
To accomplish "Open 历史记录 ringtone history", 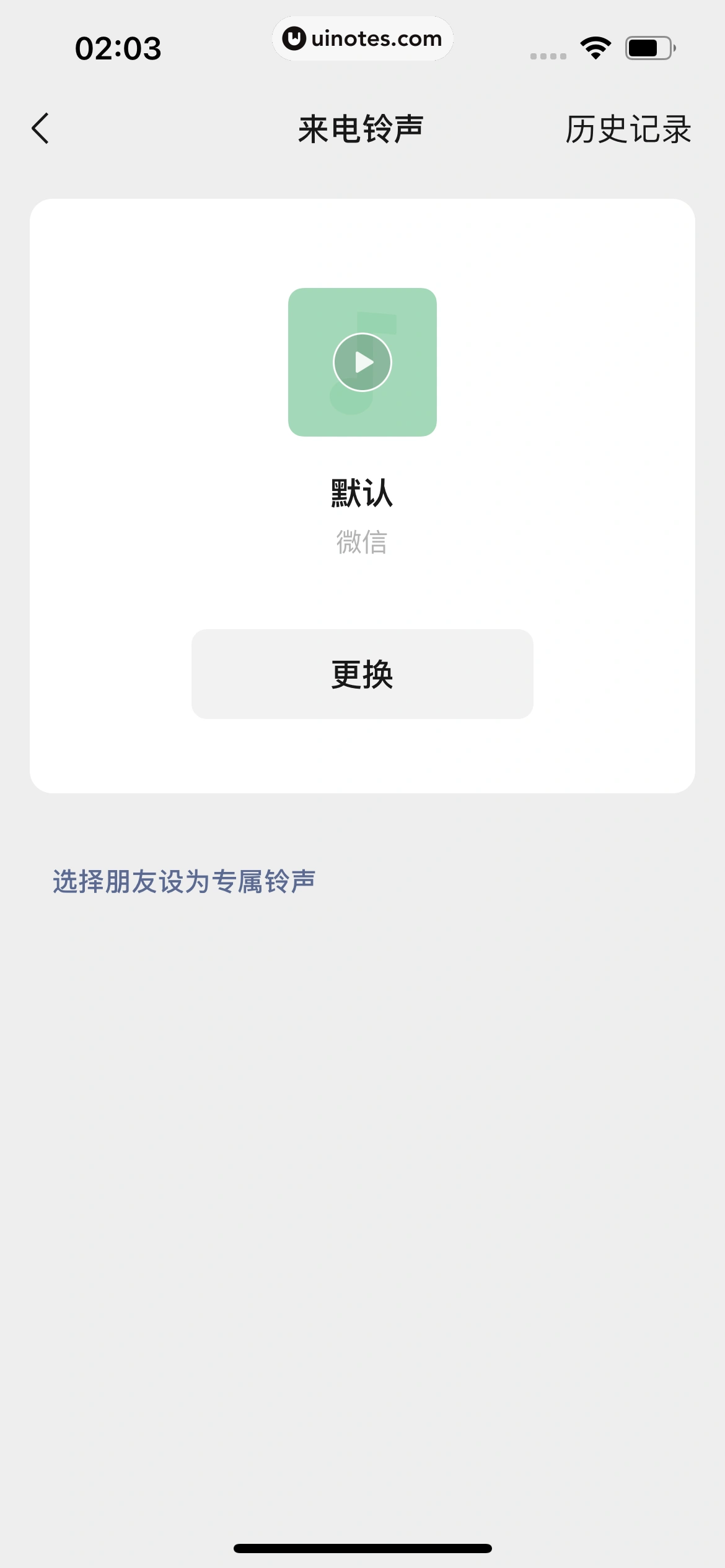I will tap(628, 129).
